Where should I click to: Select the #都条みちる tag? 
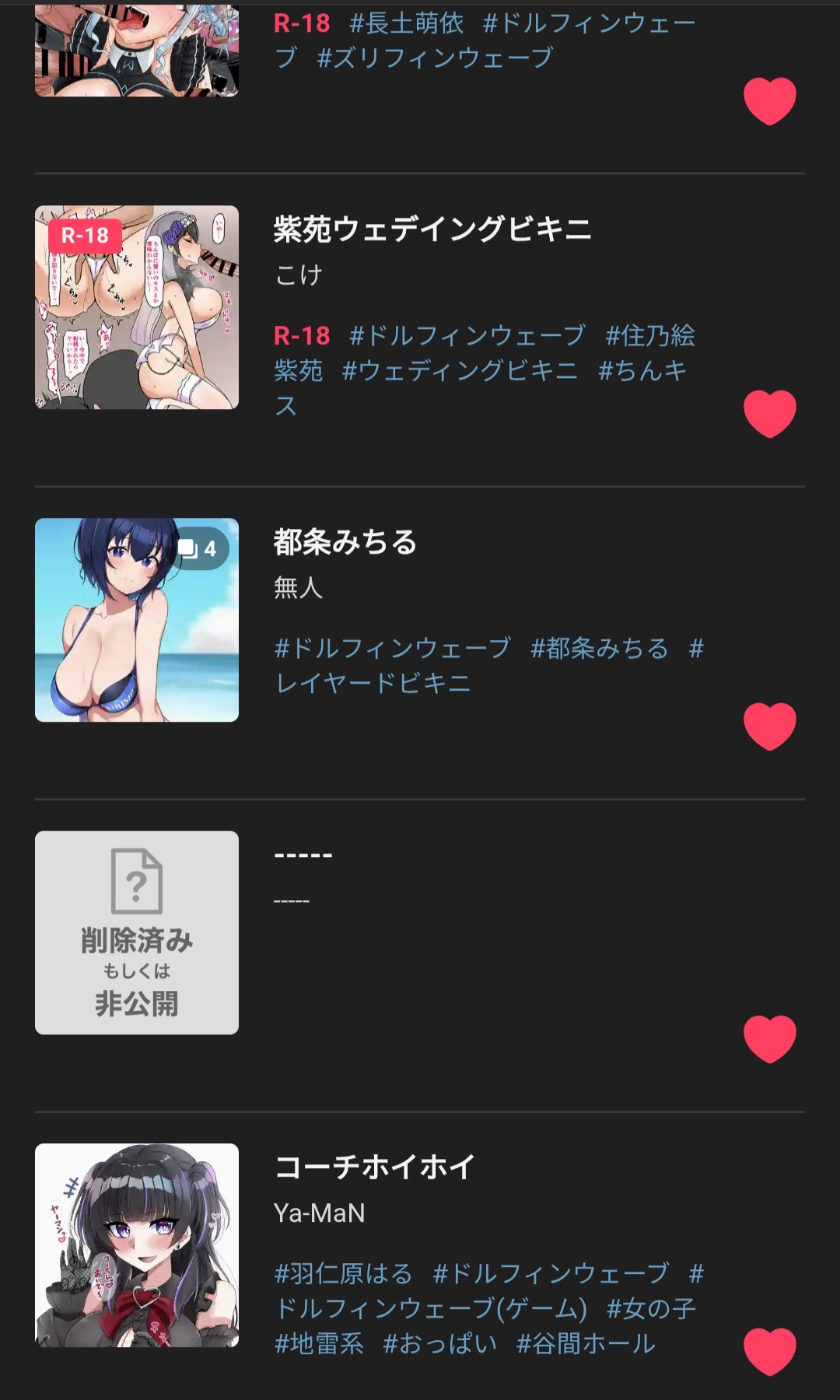(599, 648)
